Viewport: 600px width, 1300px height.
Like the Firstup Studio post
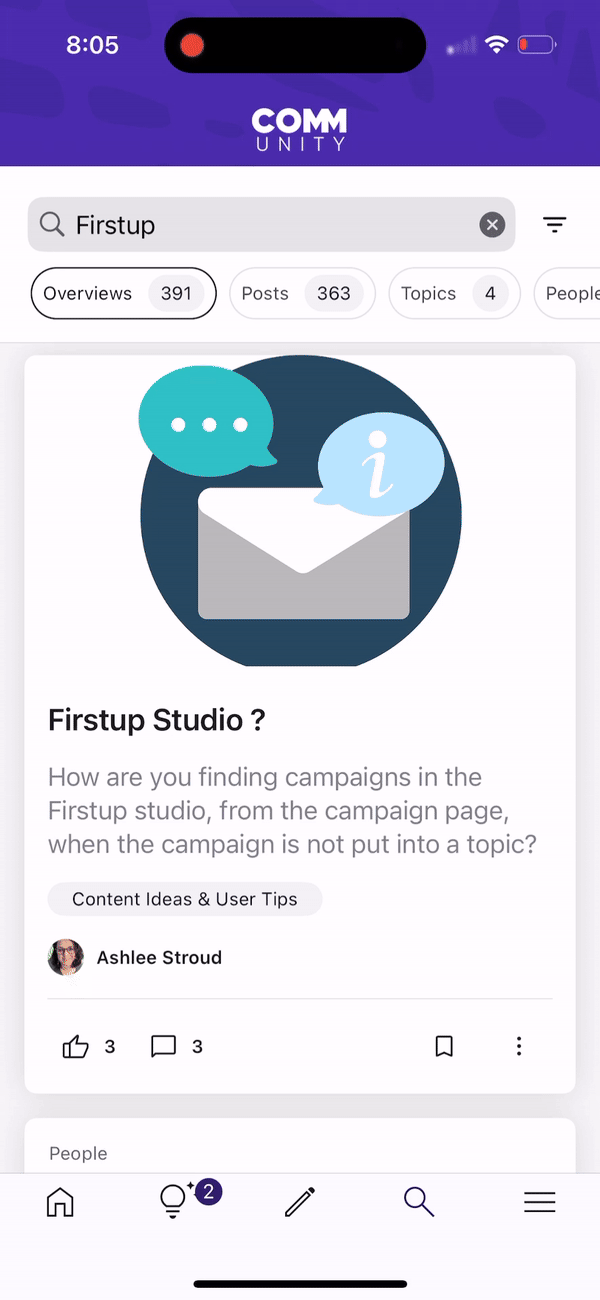click(x=76, y=1047)
